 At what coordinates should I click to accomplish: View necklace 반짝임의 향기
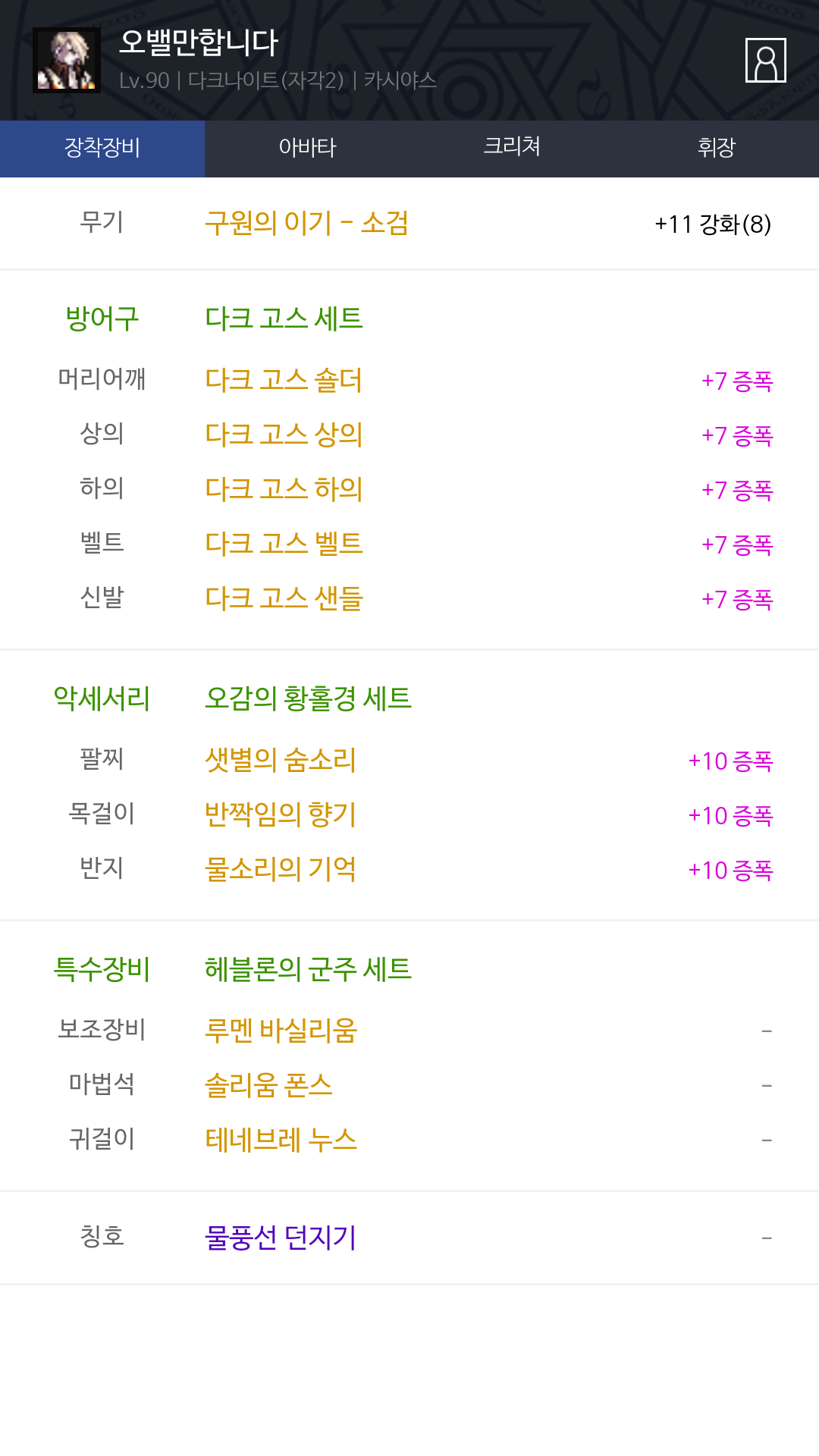tap(281, 814)
